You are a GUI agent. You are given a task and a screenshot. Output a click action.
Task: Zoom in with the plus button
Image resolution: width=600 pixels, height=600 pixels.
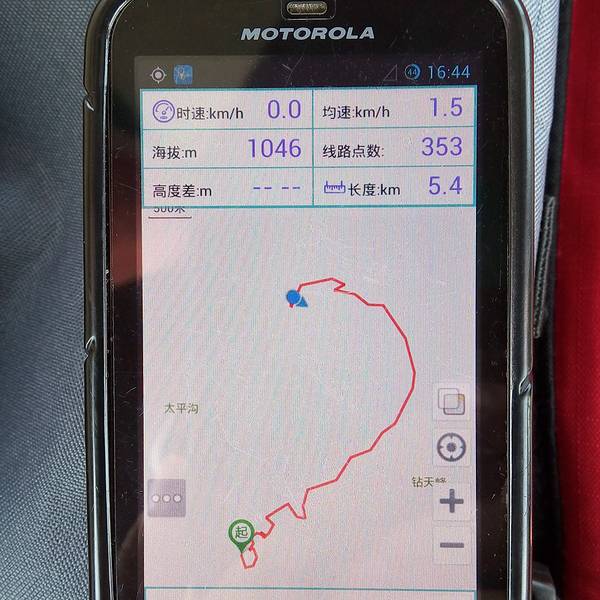(x=452, y=500)
